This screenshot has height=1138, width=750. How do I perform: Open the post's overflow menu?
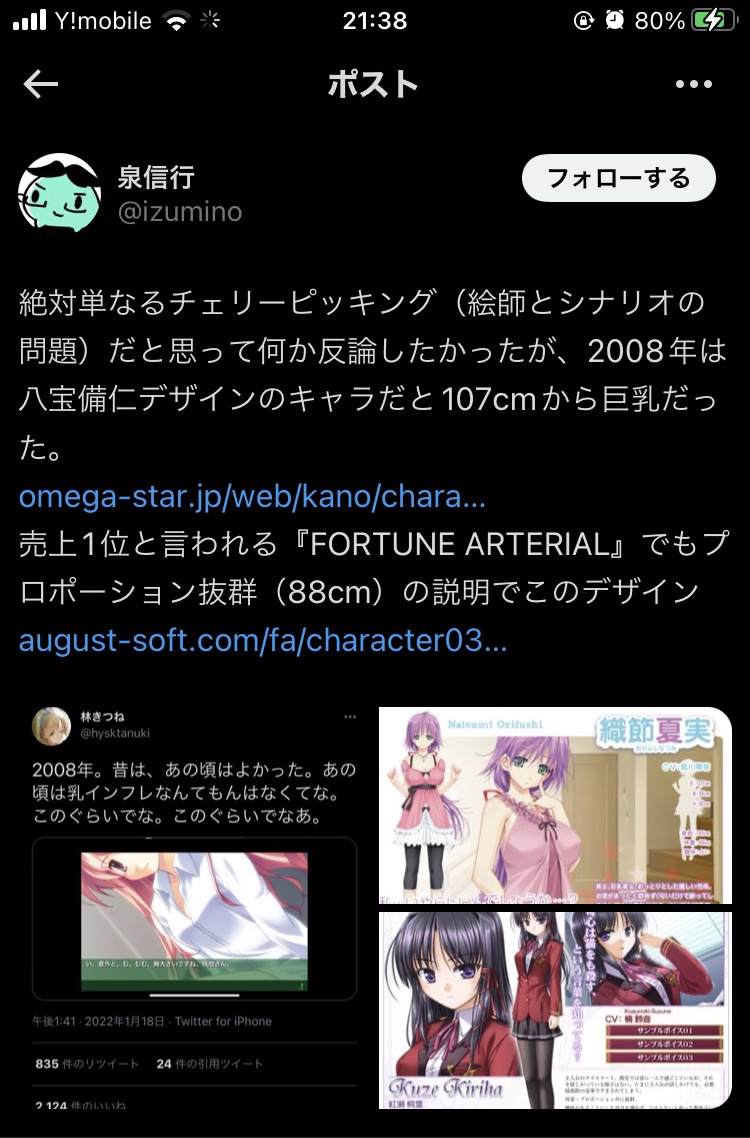[693, 86]
